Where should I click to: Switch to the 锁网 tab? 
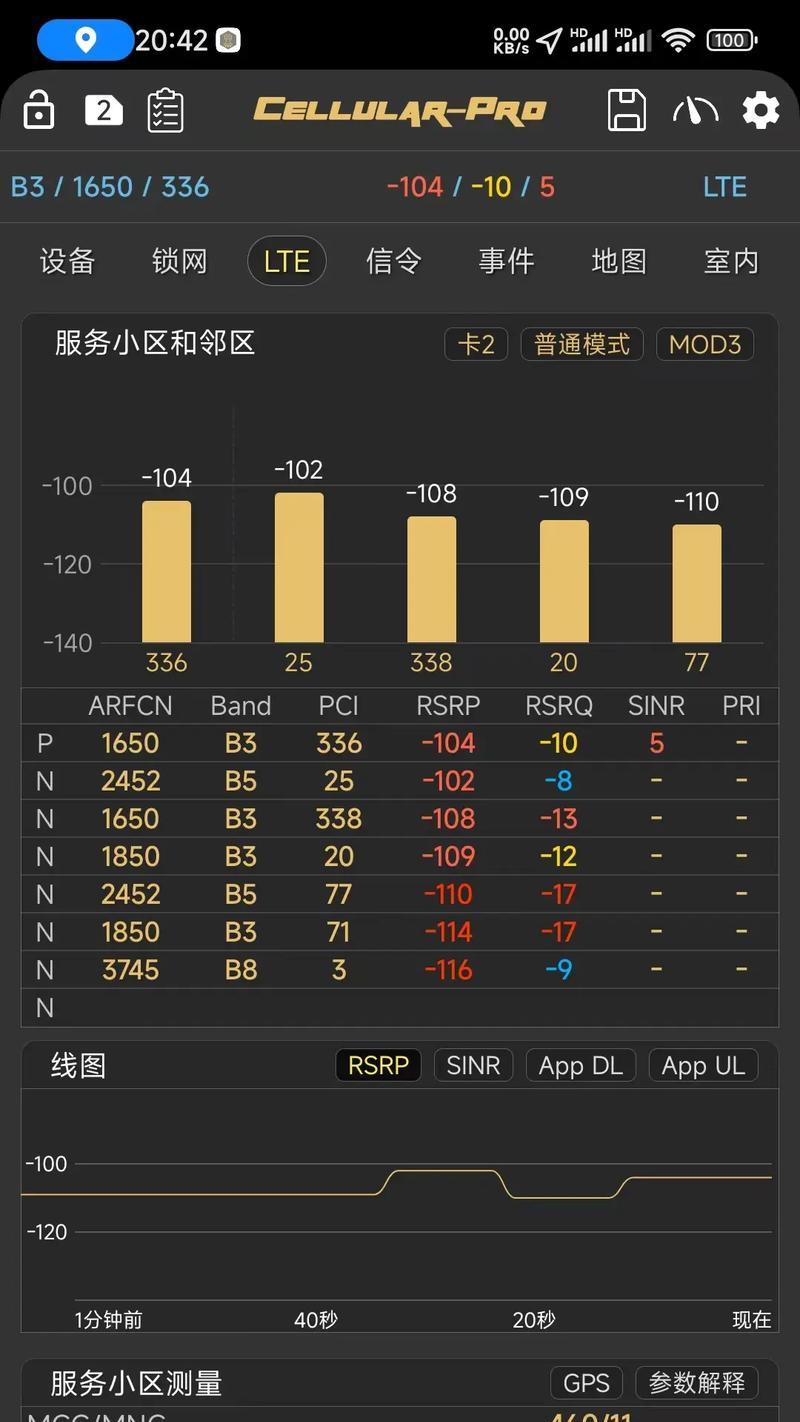[x=179, y=261]
